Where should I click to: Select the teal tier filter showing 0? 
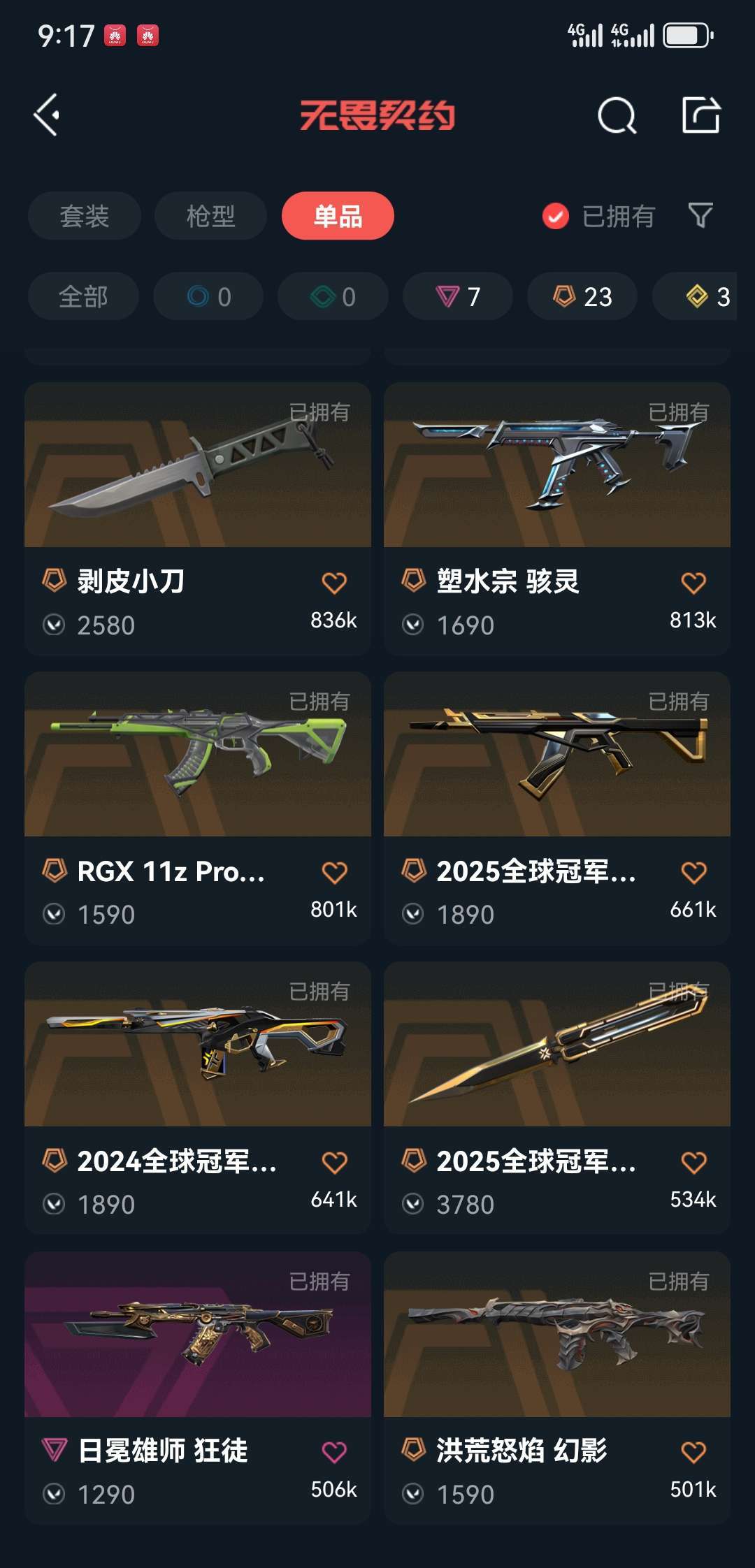(332, 297)
